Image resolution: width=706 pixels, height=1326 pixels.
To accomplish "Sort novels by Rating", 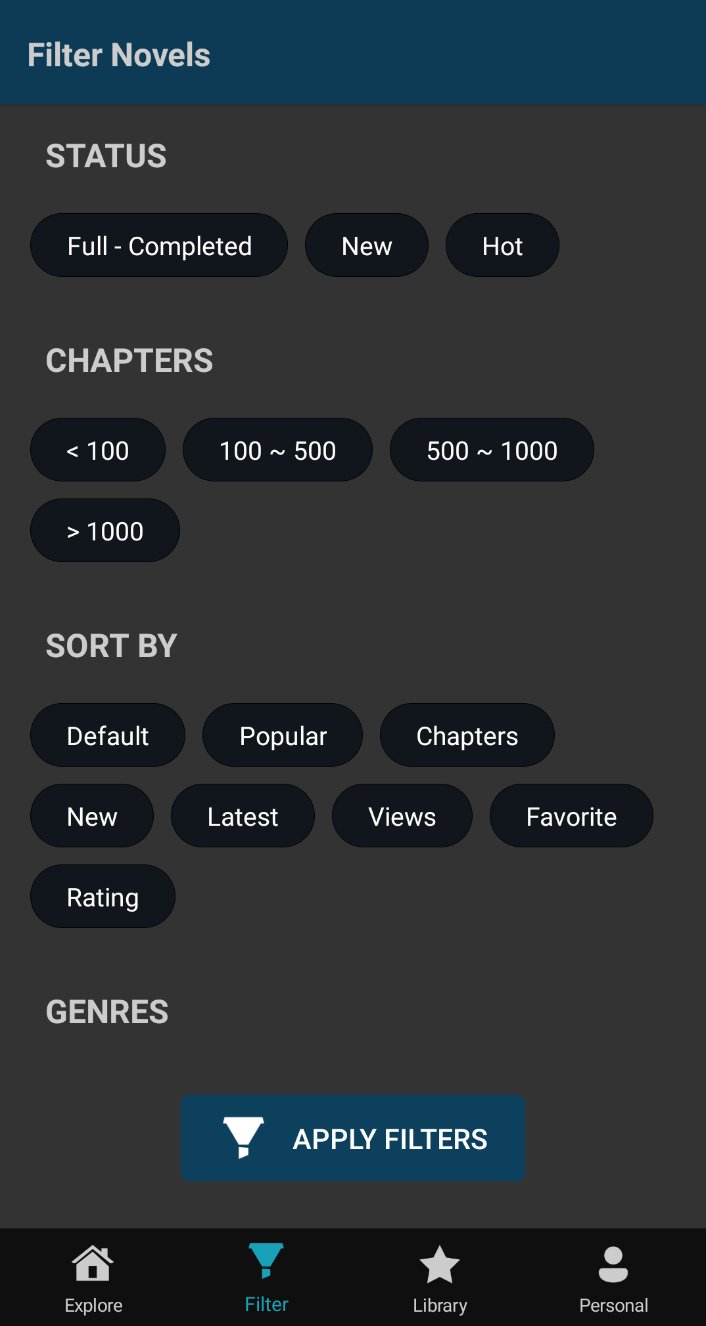I will coord(103,897).
